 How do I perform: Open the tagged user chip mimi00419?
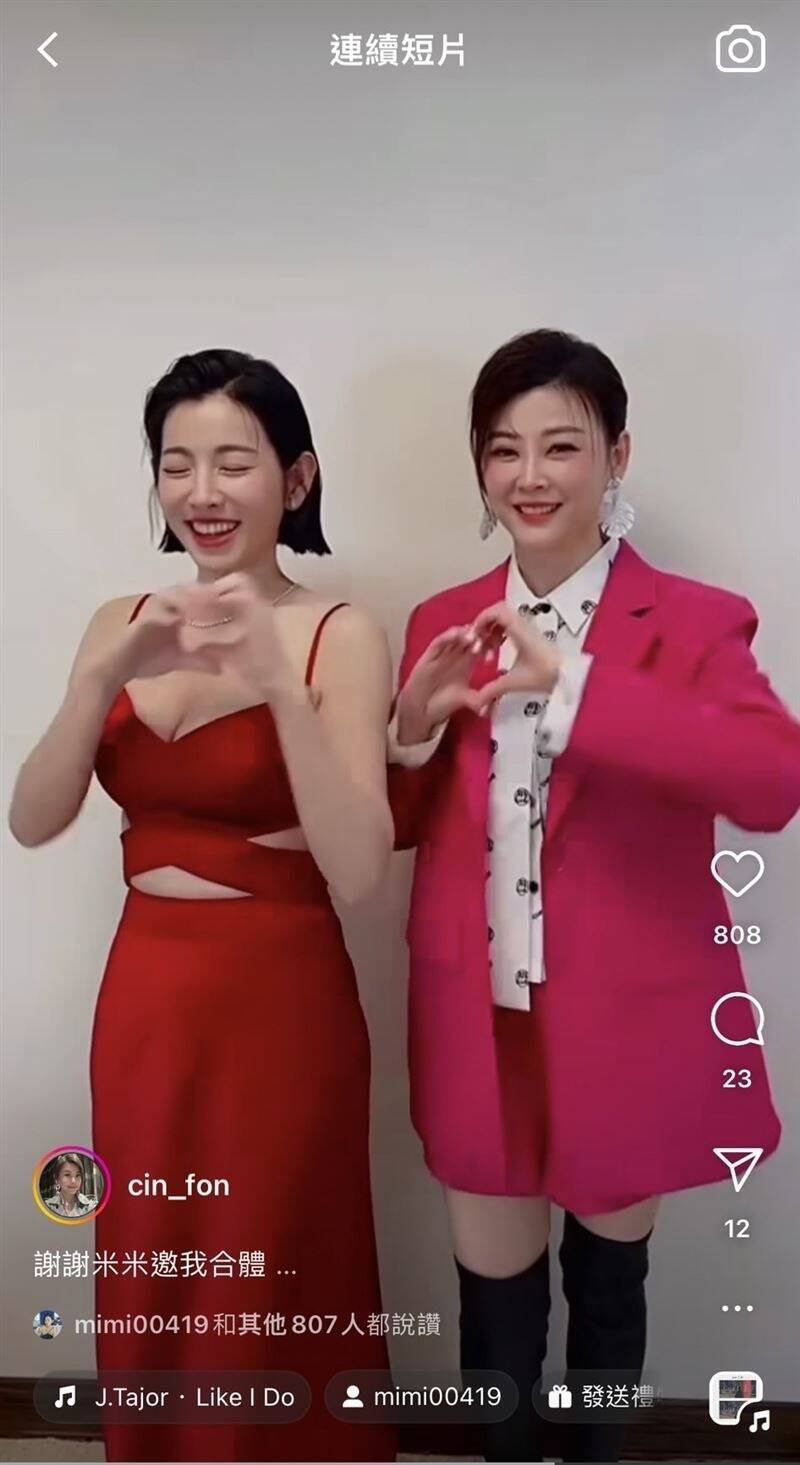tap(421, 1397)
